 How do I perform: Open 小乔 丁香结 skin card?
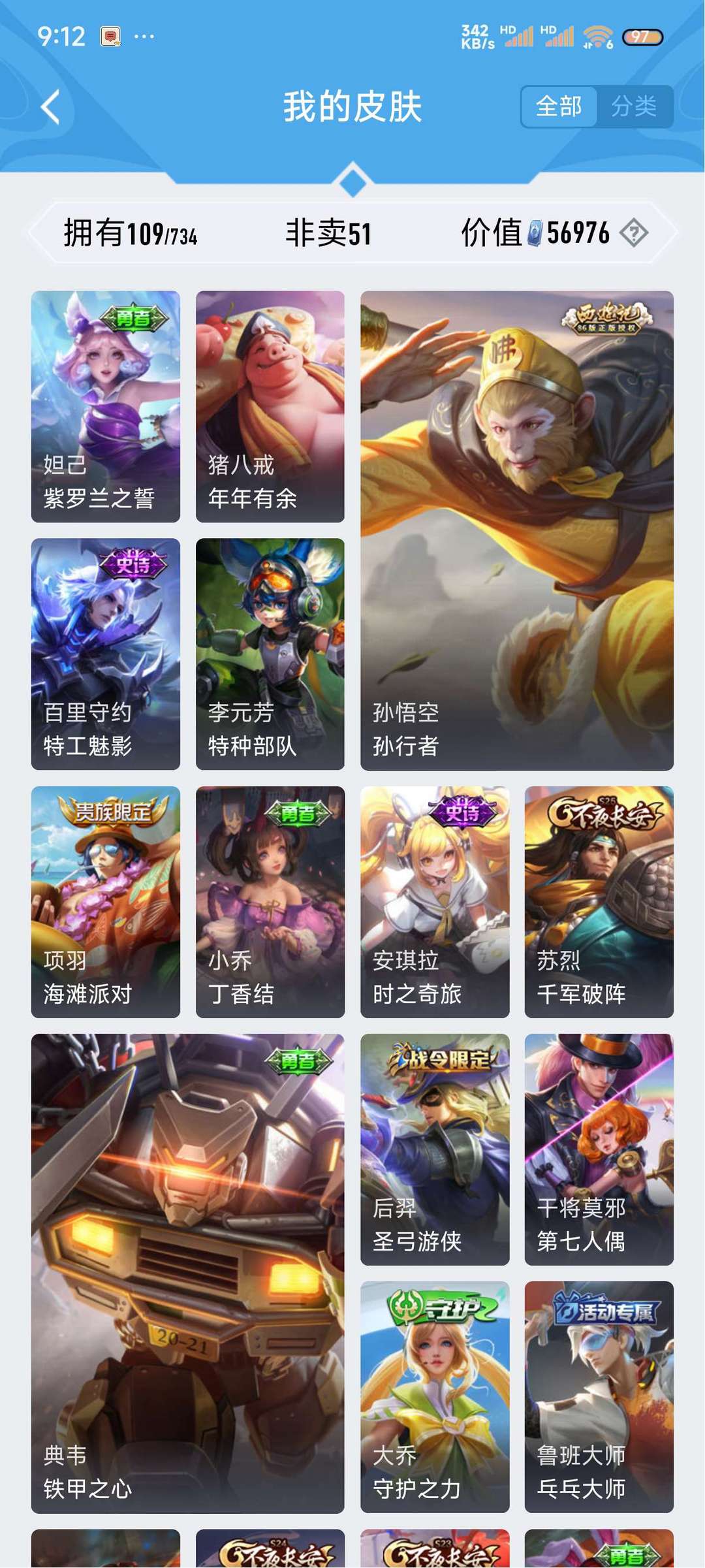[270, 902]
